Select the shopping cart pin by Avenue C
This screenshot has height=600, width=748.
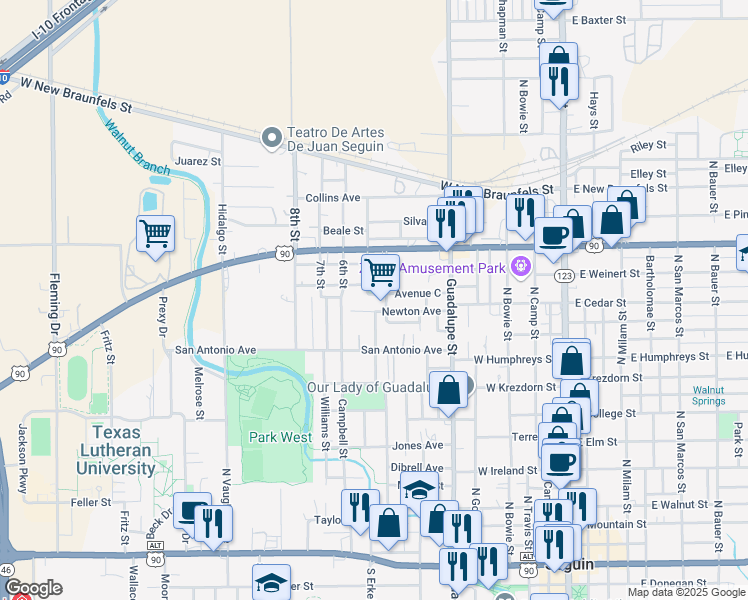[380, 271]
